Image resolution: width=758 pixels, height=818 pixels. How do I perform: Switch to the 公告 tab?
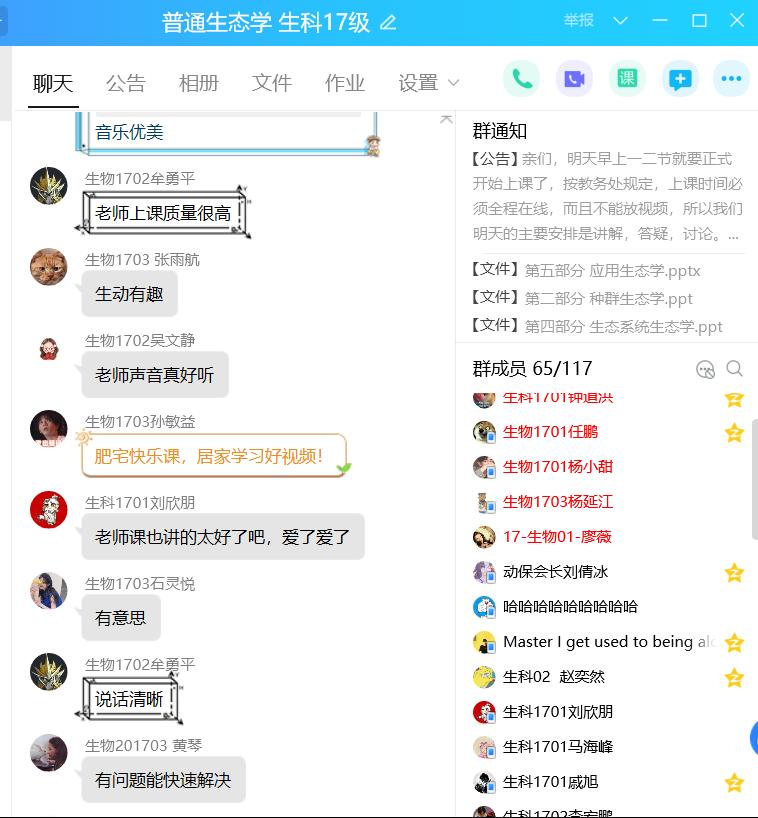pyautogui.click(x=126, y=83)
